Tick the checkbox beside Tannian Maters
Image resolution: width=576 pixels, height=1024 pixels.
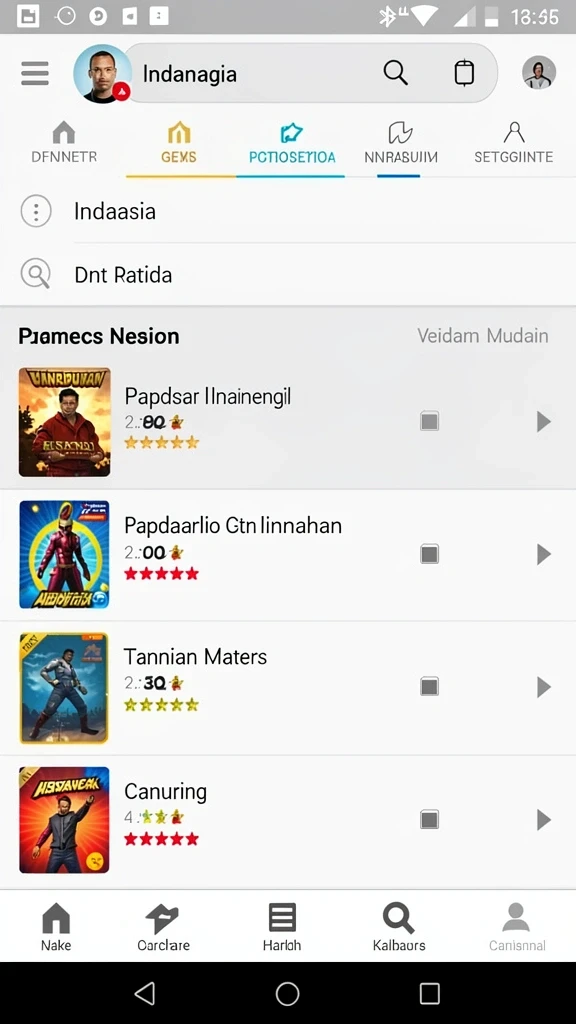tap(429, 687)
